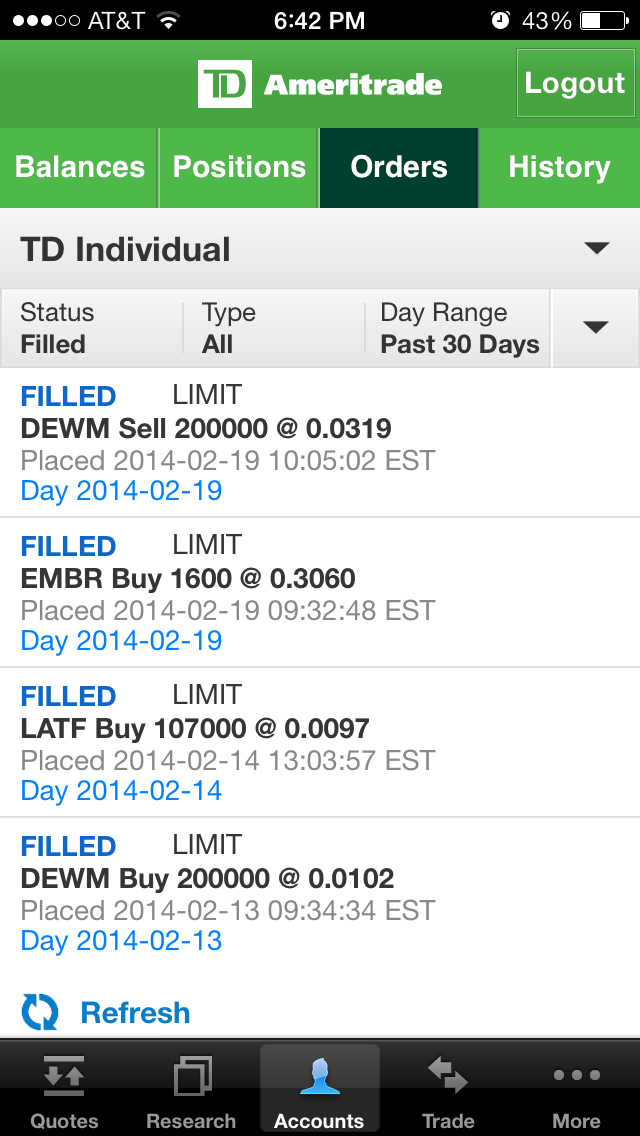View the LATF Buy 107000 order
Viewport: 640px width, 1136px height.
(320, 743)
